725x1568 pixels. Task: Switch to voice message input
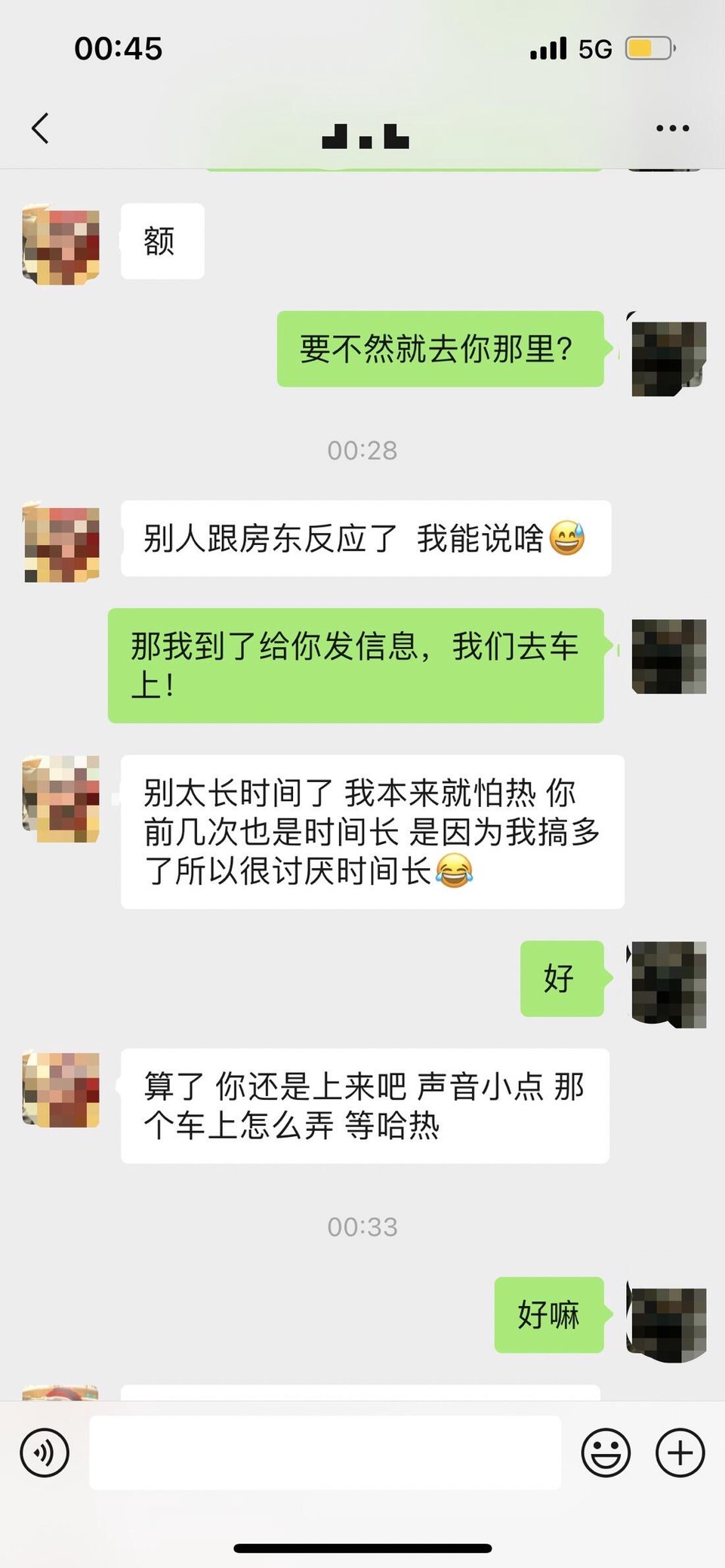[45, 1452]
